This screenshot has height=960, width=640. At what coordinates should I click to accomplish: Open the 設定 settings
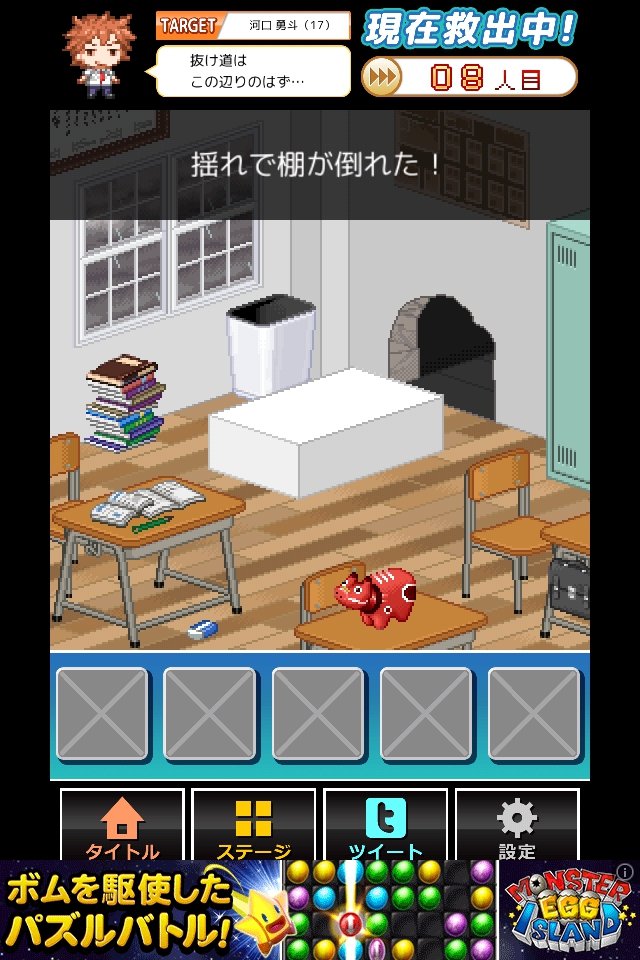[517, 826]
